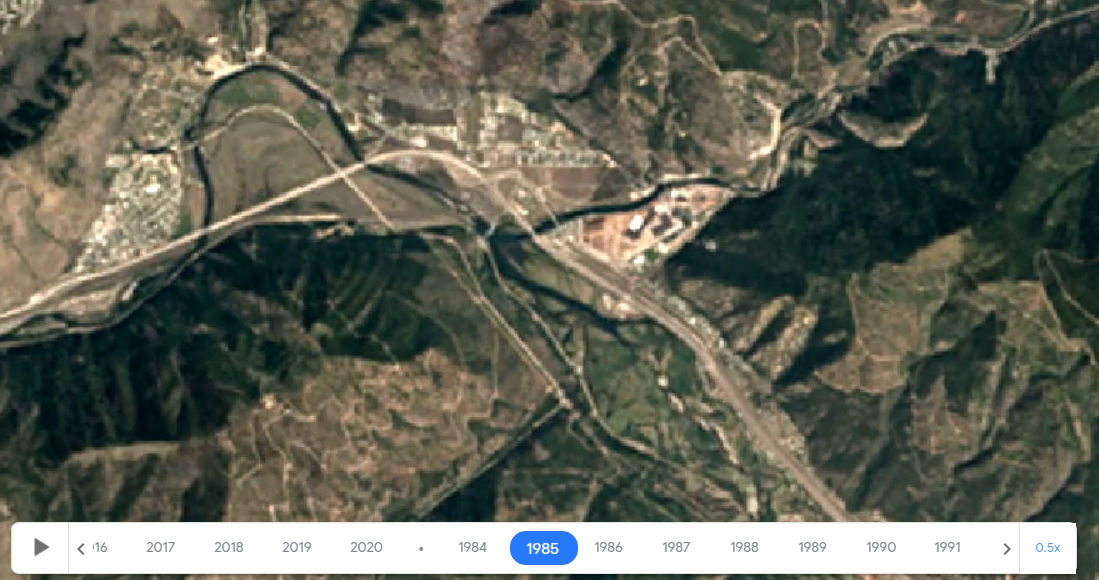Switch to year 1986

(608, 547)
